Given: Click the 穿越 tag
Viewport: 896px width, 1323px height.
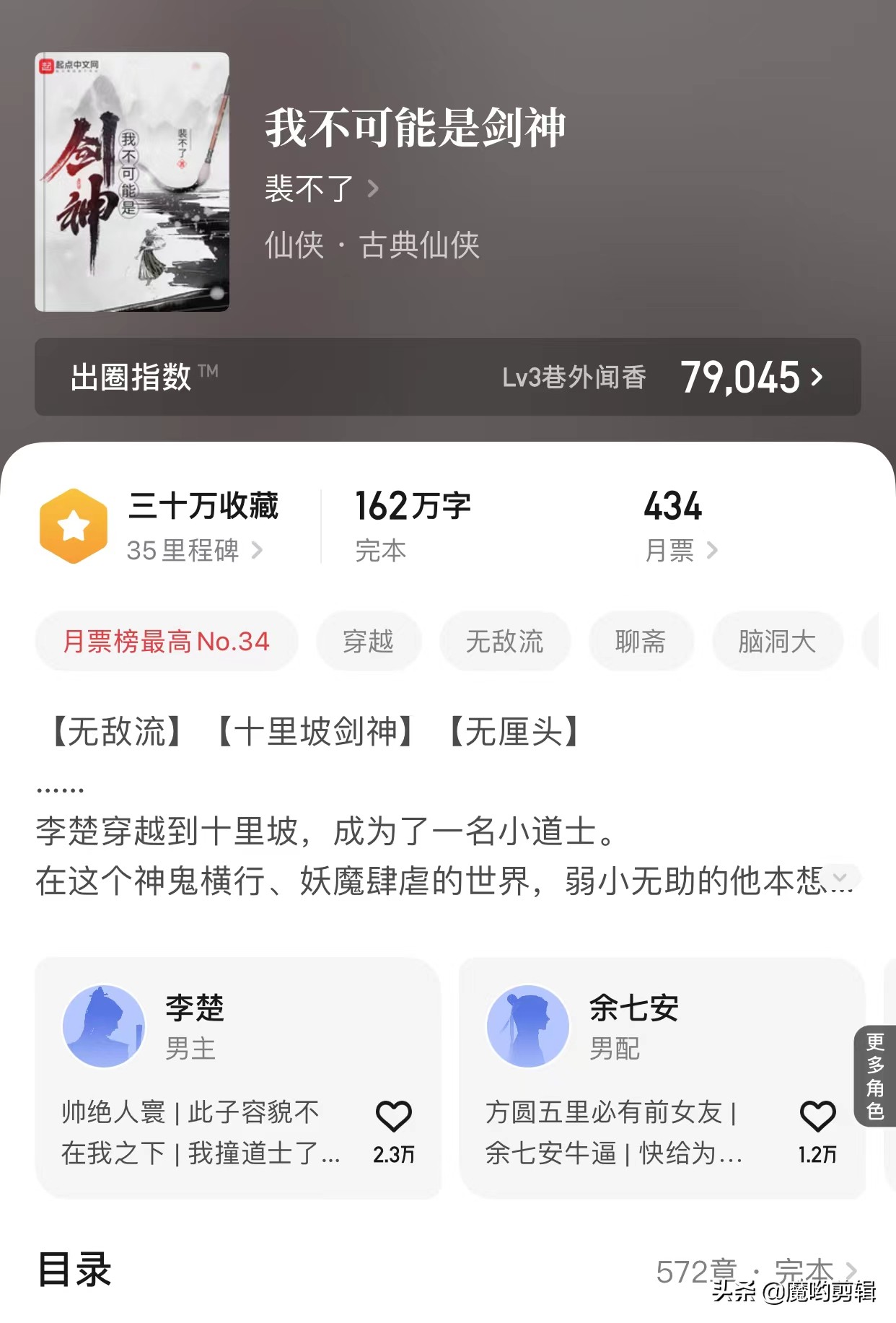Looking at the screenshot, I should 368,641.
